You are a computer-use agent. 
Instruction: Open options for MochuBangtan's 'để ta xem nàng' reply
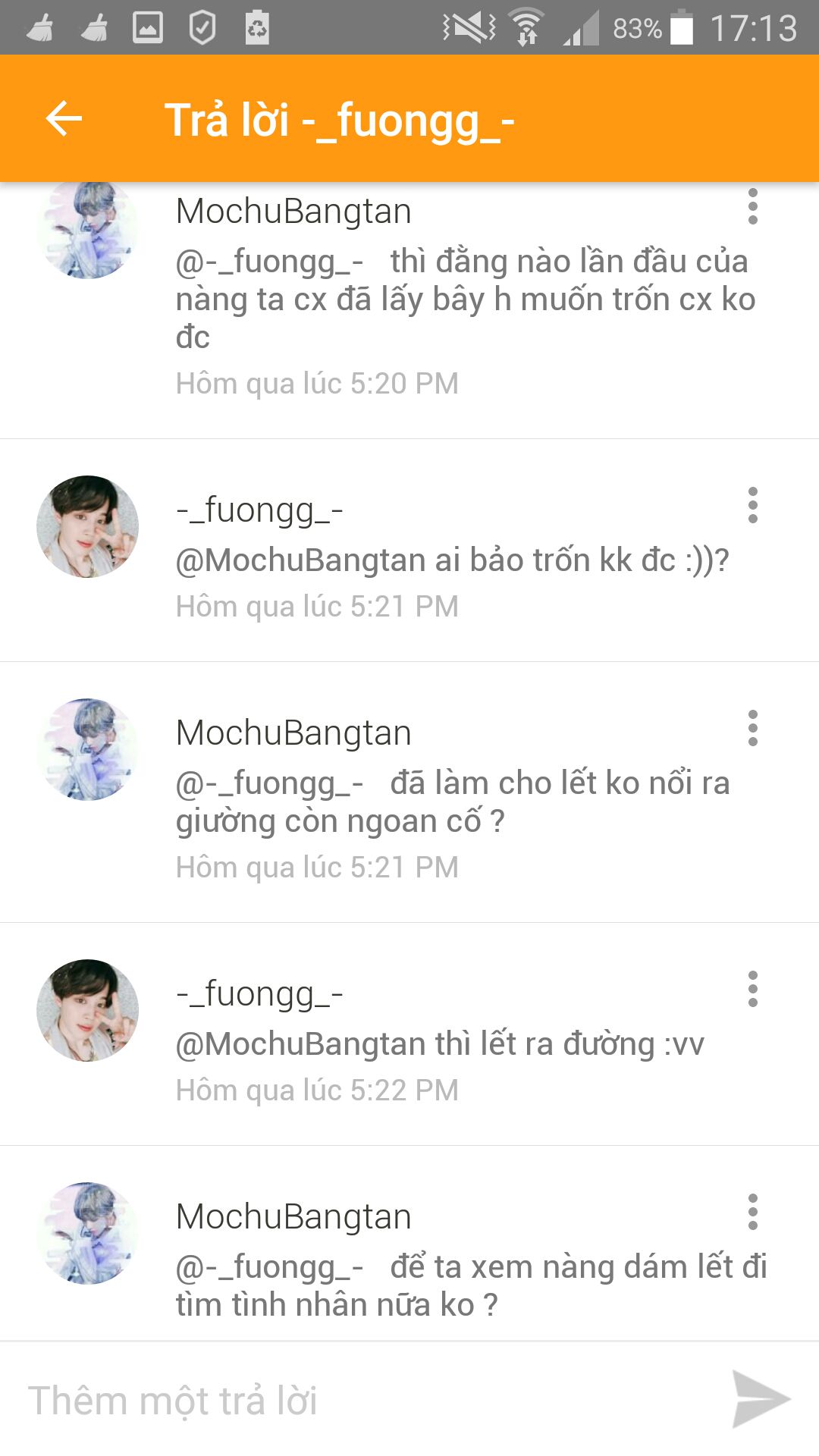click(752, 1212)
